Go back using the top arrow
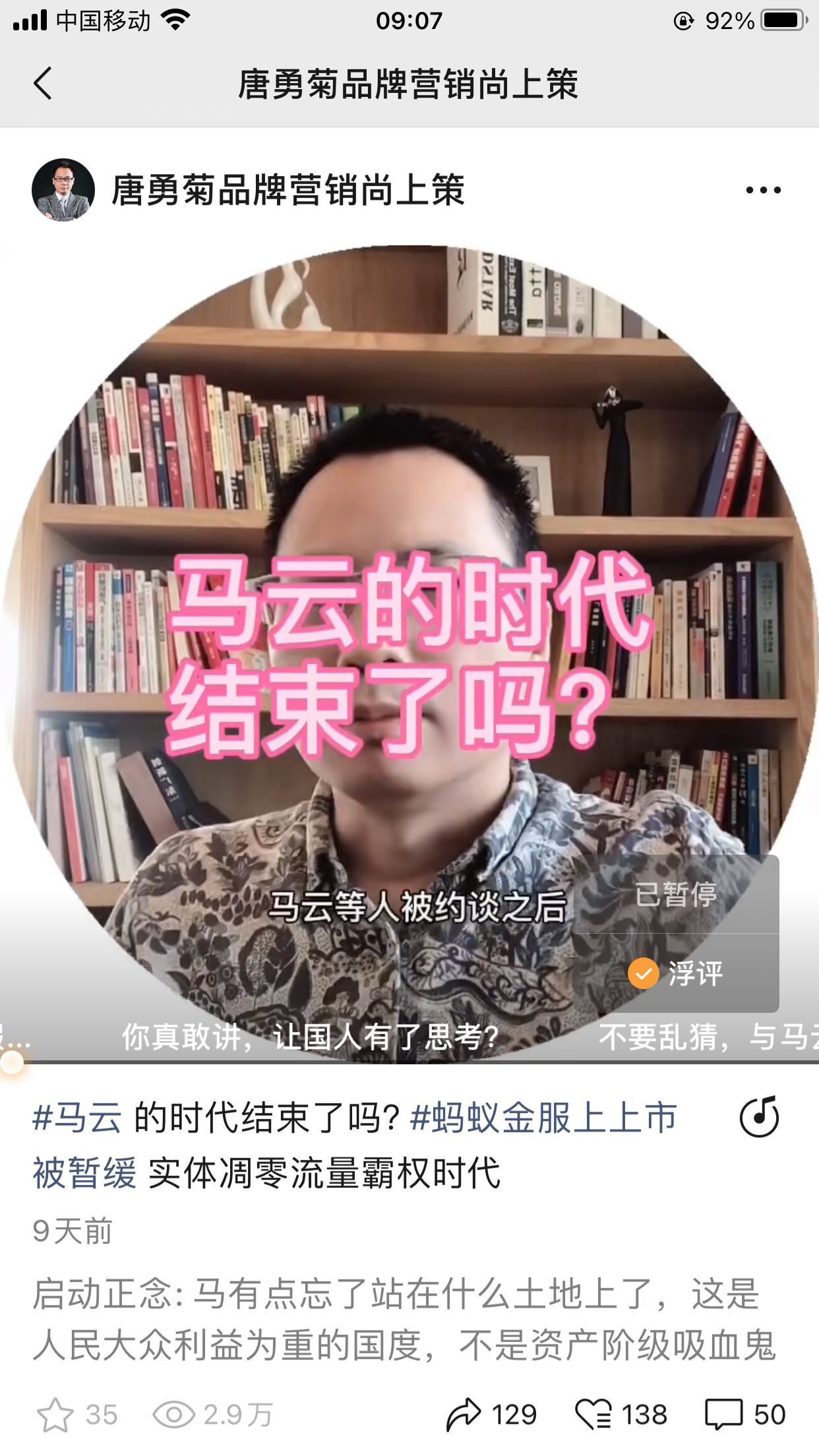 click(43, 84)
